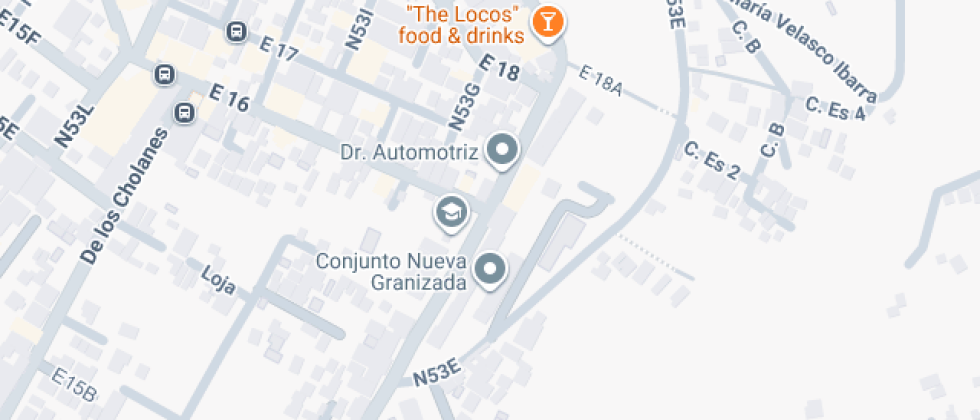Select the Dr. Automotriz map pin
This screenshot has height=420, width=980.
click(x=502, y=152)
